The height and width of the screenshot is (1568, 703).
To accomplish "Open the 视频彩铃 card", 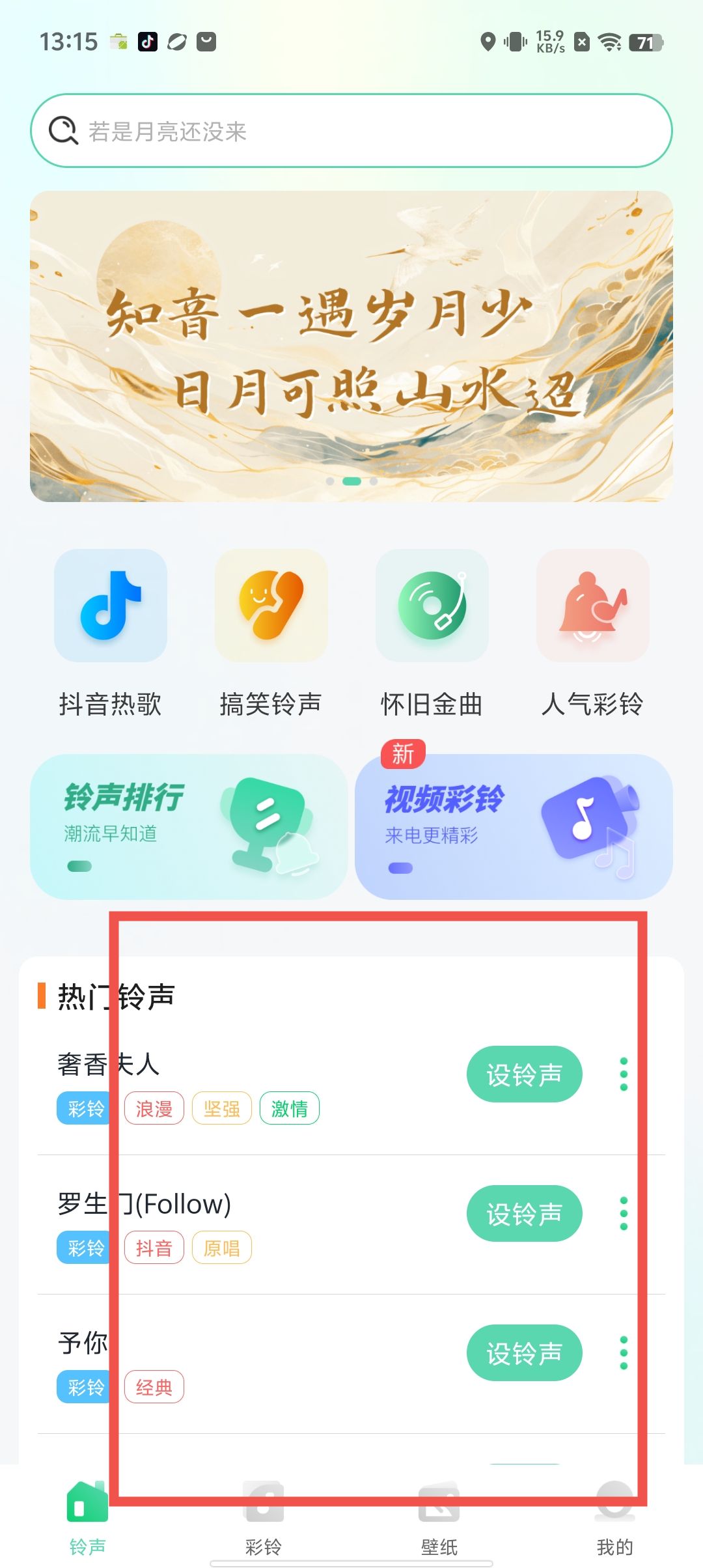I will coord(514,826).
